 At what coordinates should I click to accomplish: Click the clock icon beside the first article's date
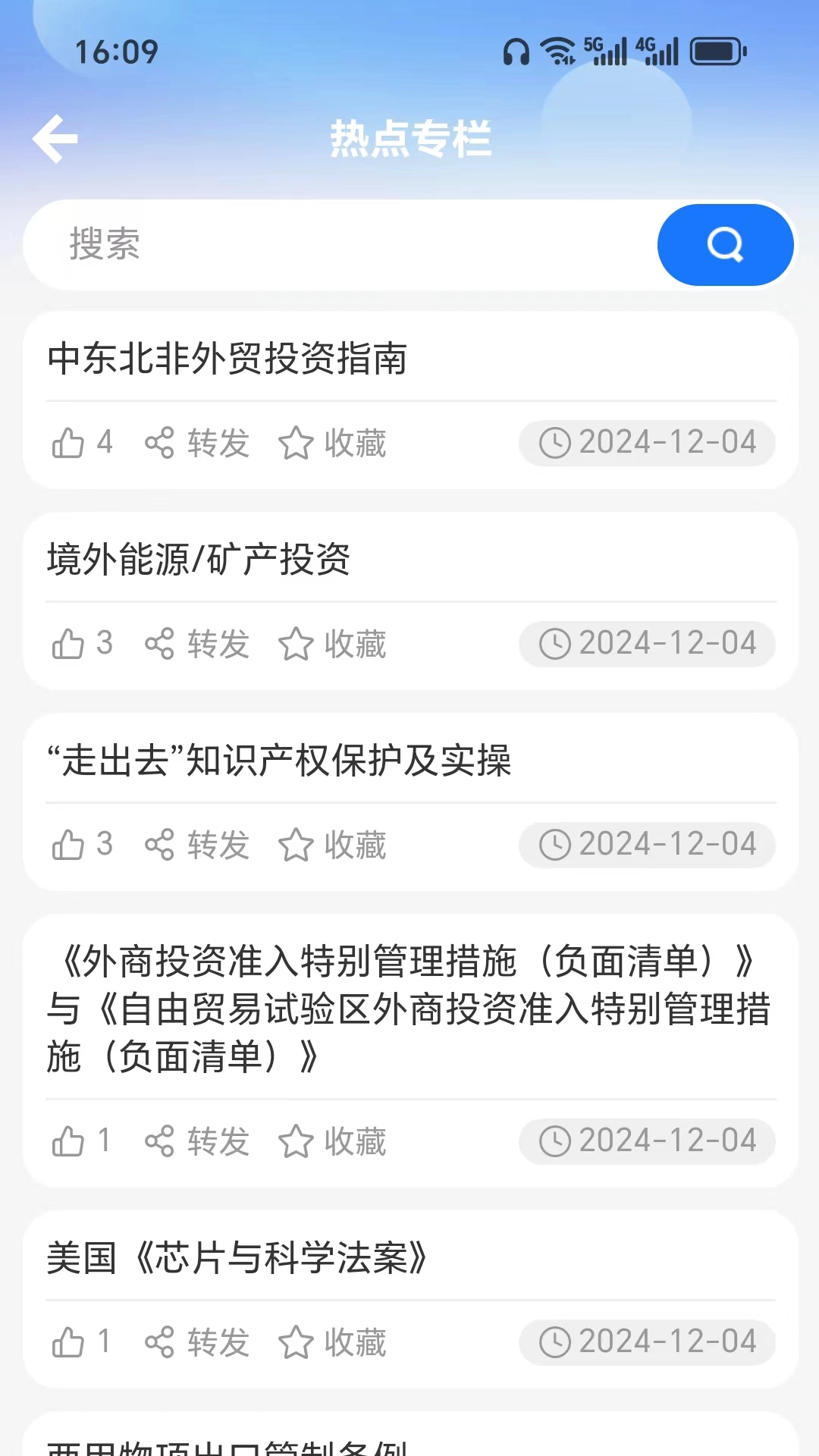click(x=557, y=443)
